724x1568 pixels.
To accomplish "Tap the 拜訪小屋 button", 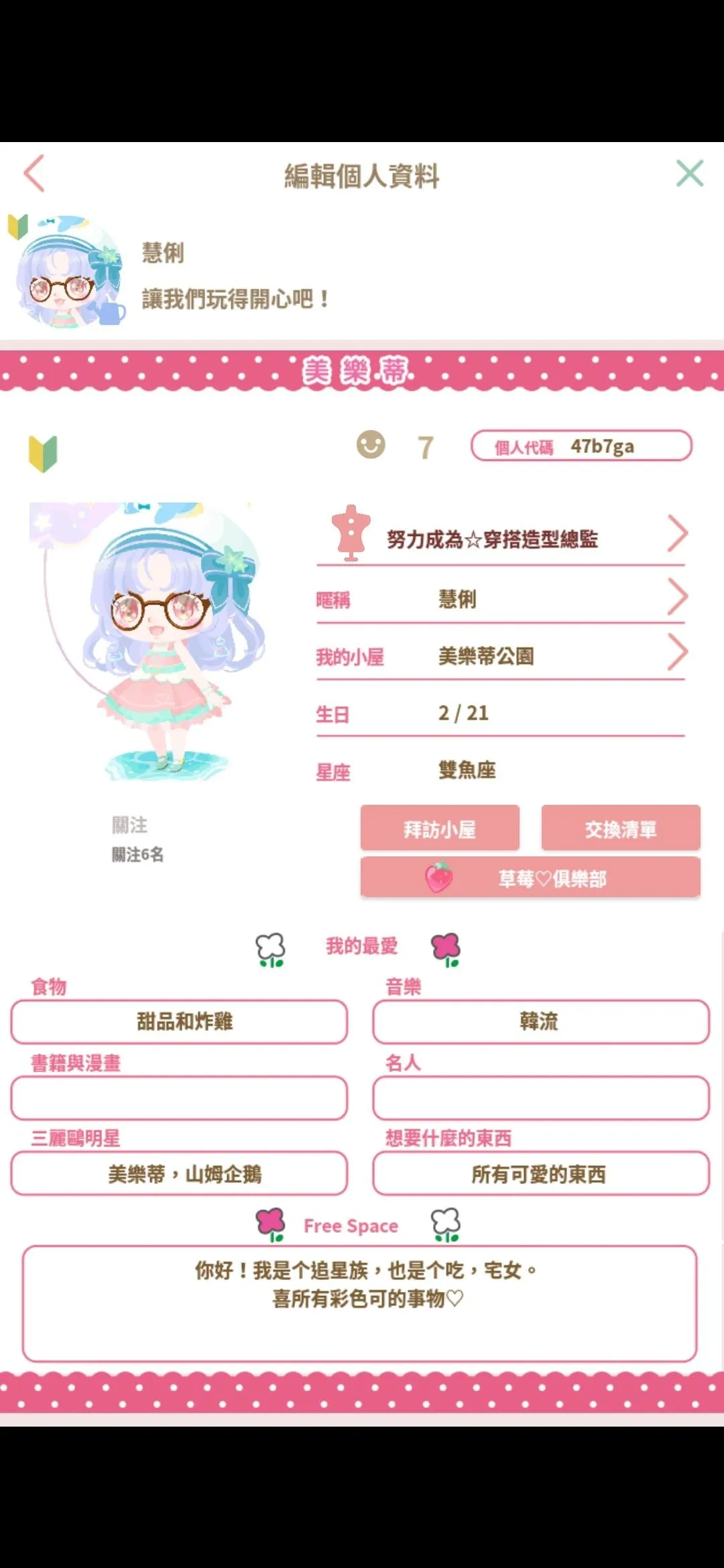I will (440, 829).
